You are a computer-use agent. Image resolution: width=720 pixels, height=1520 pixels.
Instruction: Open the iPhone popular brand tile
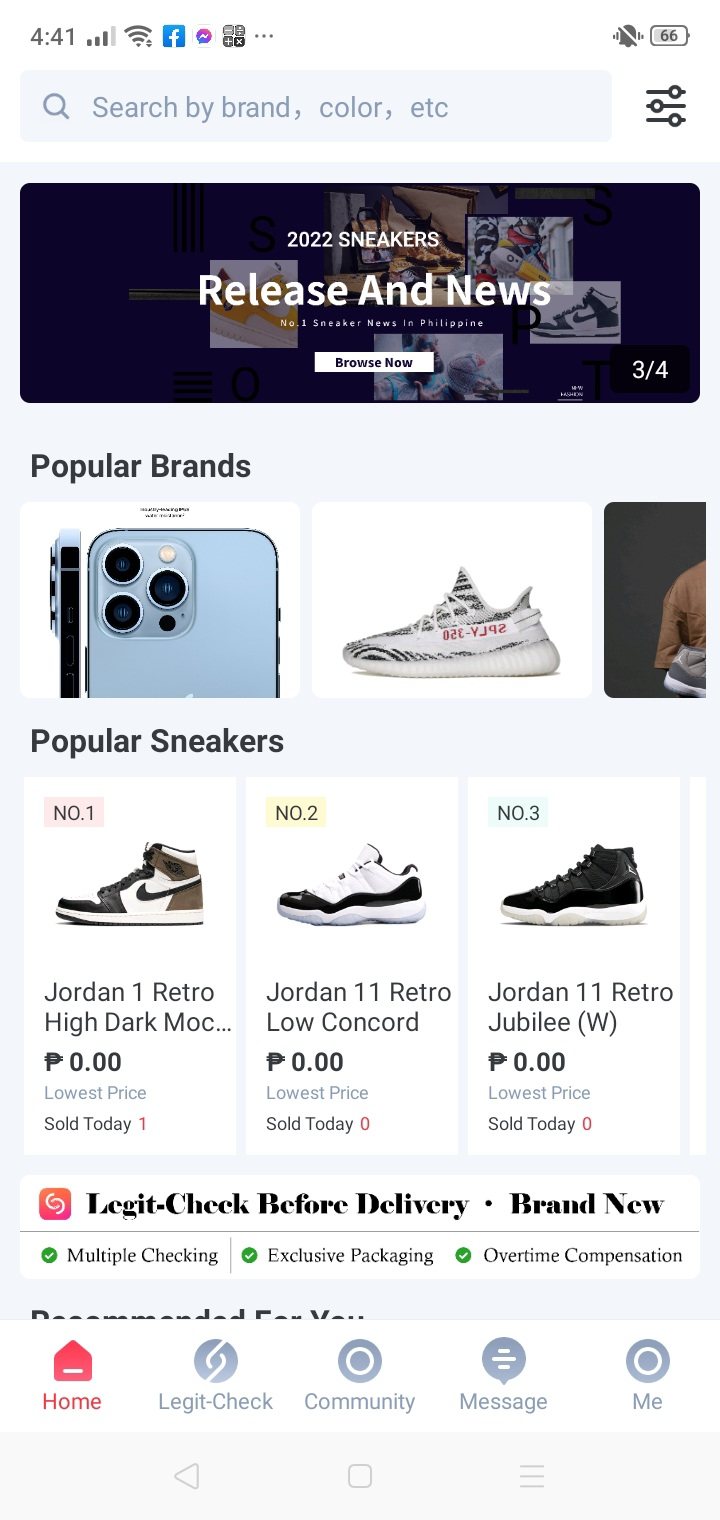(x=160, y=600)
